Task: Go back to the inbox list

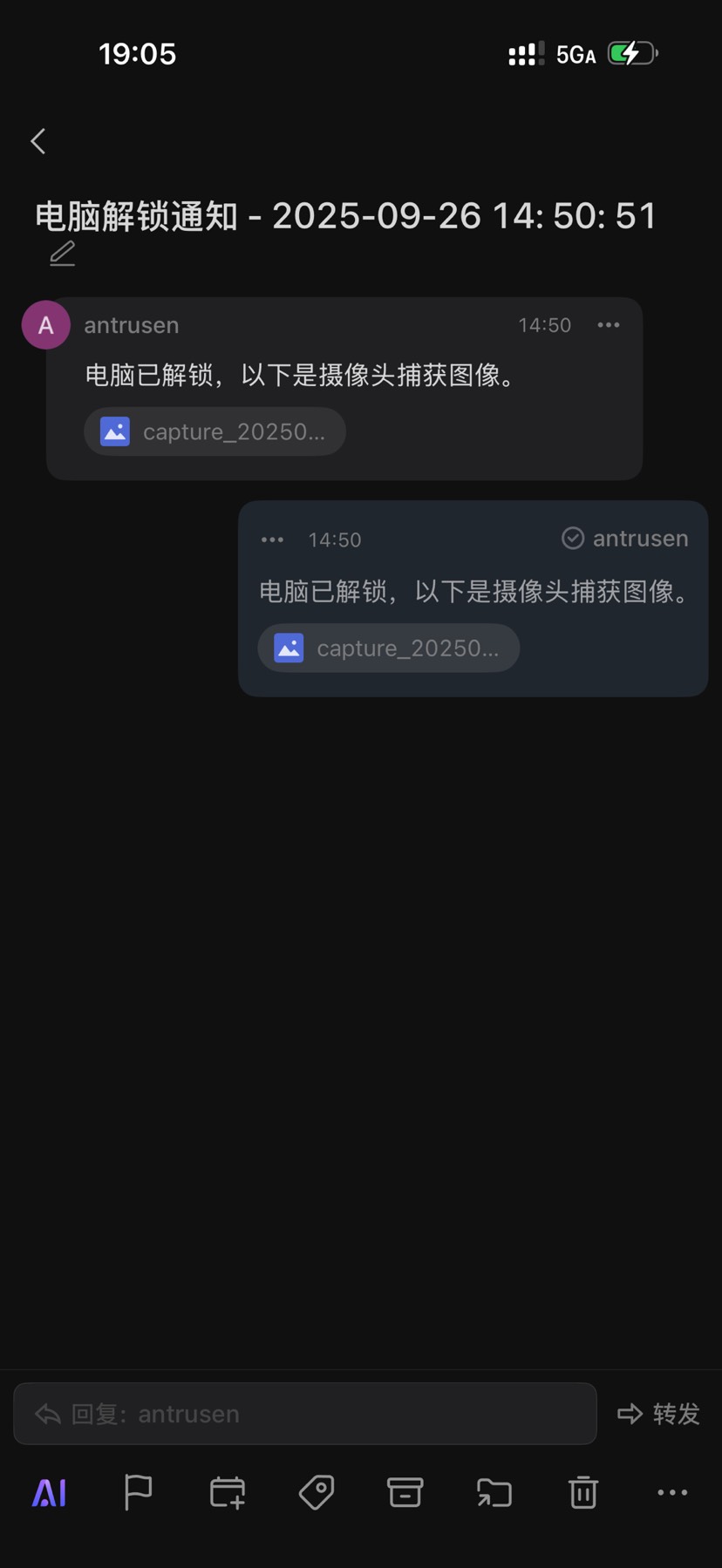Action: 37,140
